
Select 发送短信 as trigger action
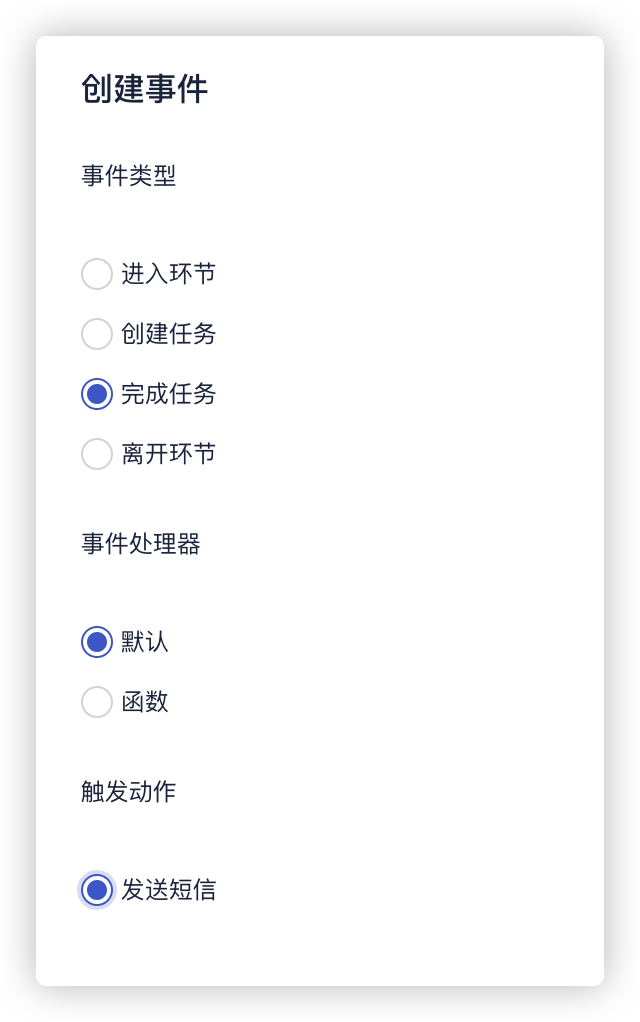[97, 890]
